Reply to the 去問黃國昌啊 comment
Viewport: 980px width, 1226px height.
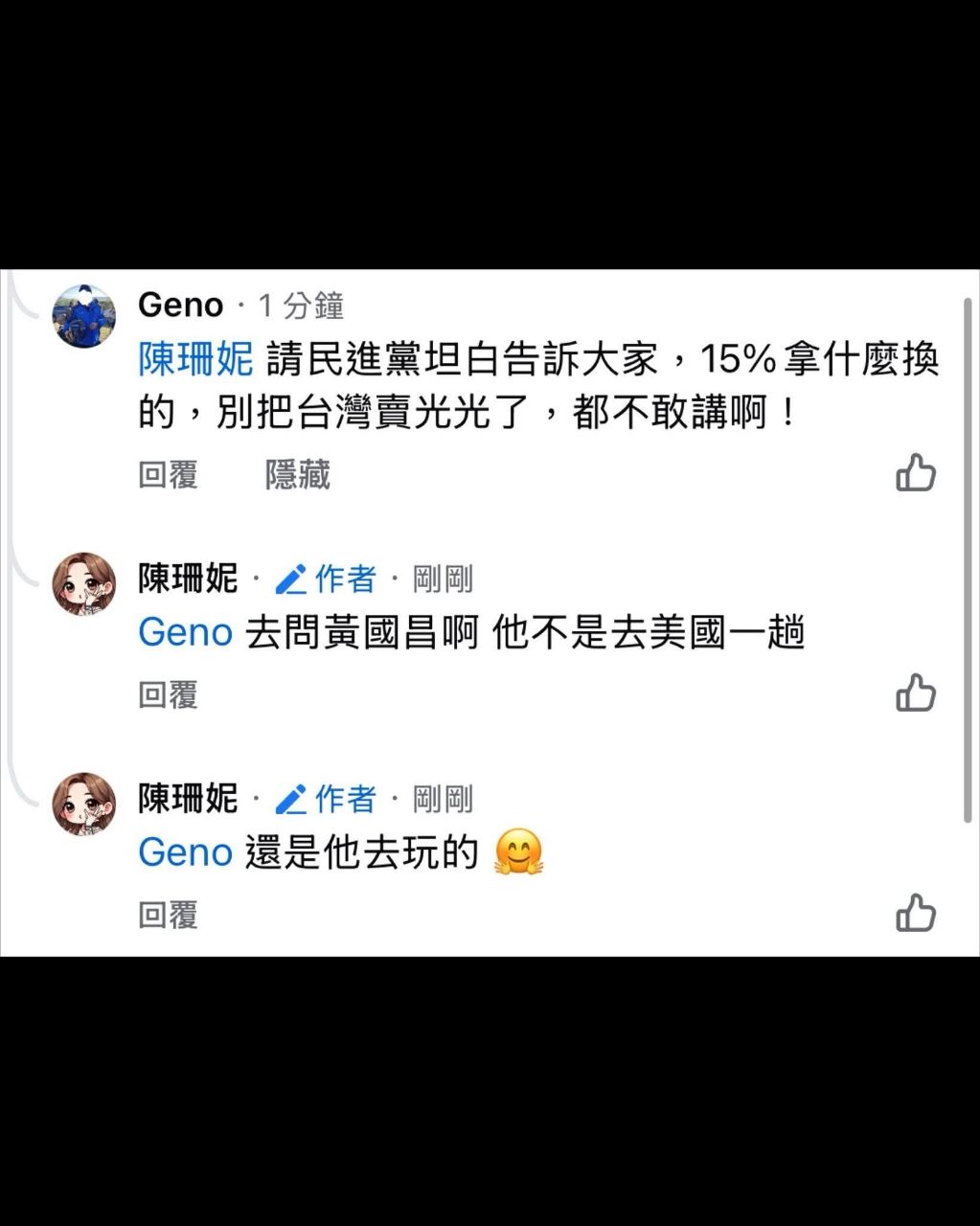pyautogui.click(x=168, y=694)
